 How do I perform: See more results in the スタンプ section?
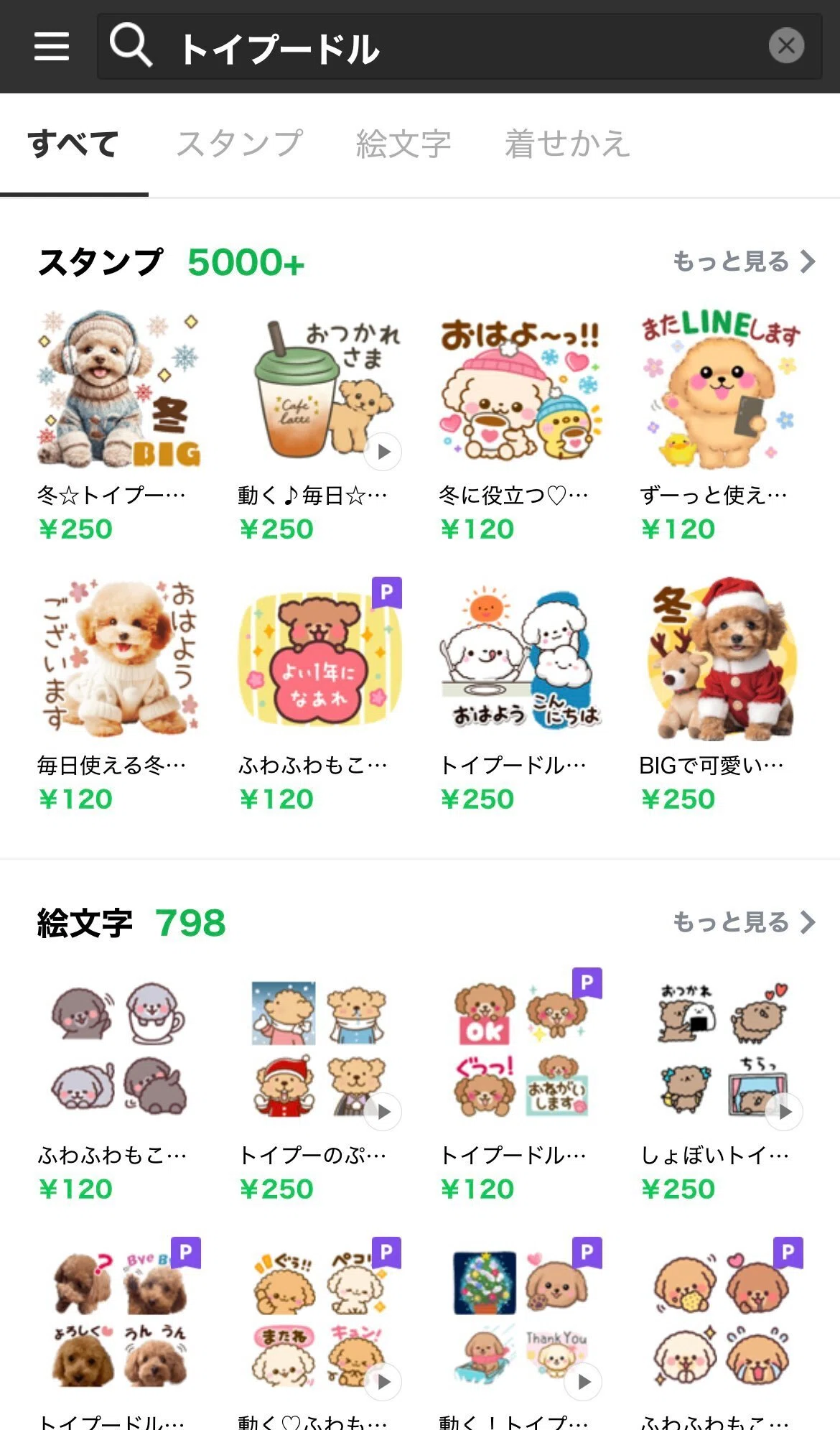click(x=744, y=261)
